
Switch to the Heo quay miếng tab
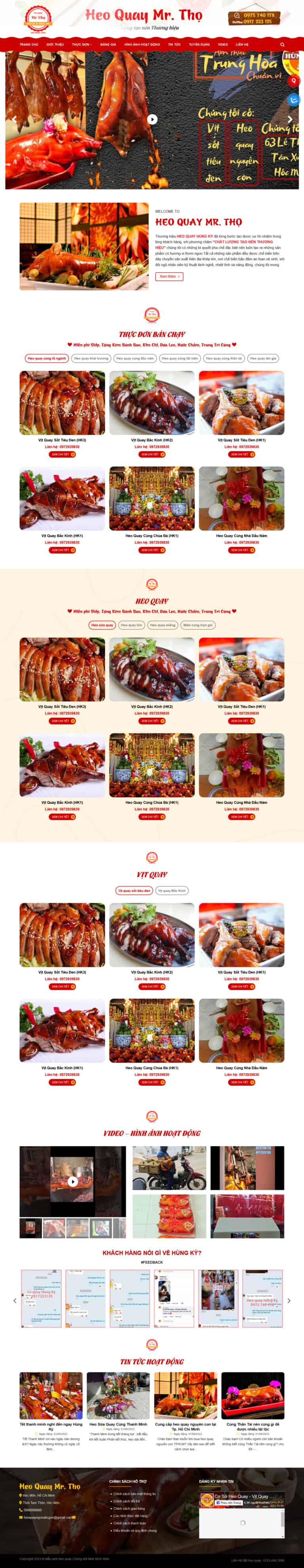(163, 625)
